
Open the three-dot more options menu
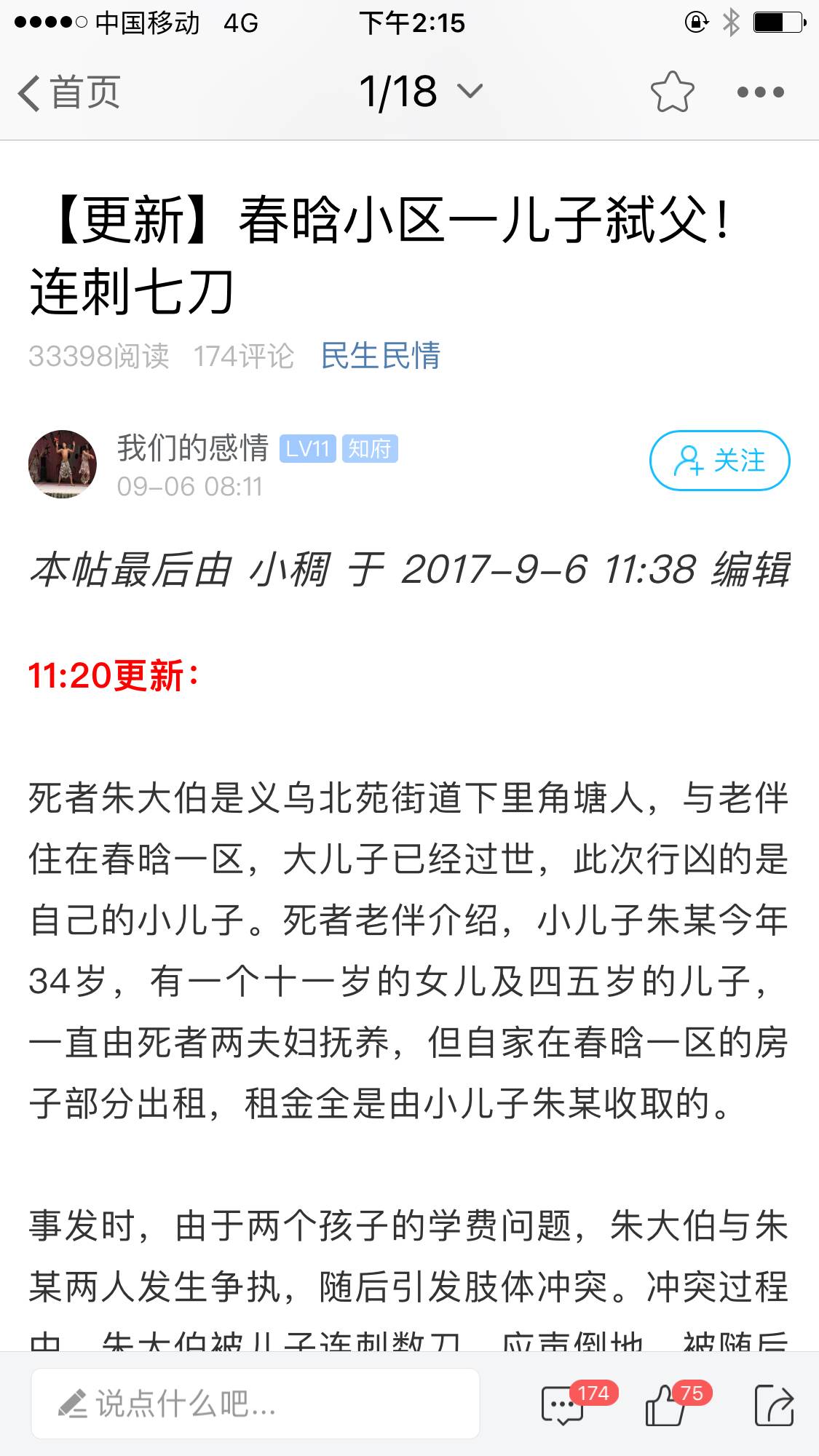[x=760, y=92]
